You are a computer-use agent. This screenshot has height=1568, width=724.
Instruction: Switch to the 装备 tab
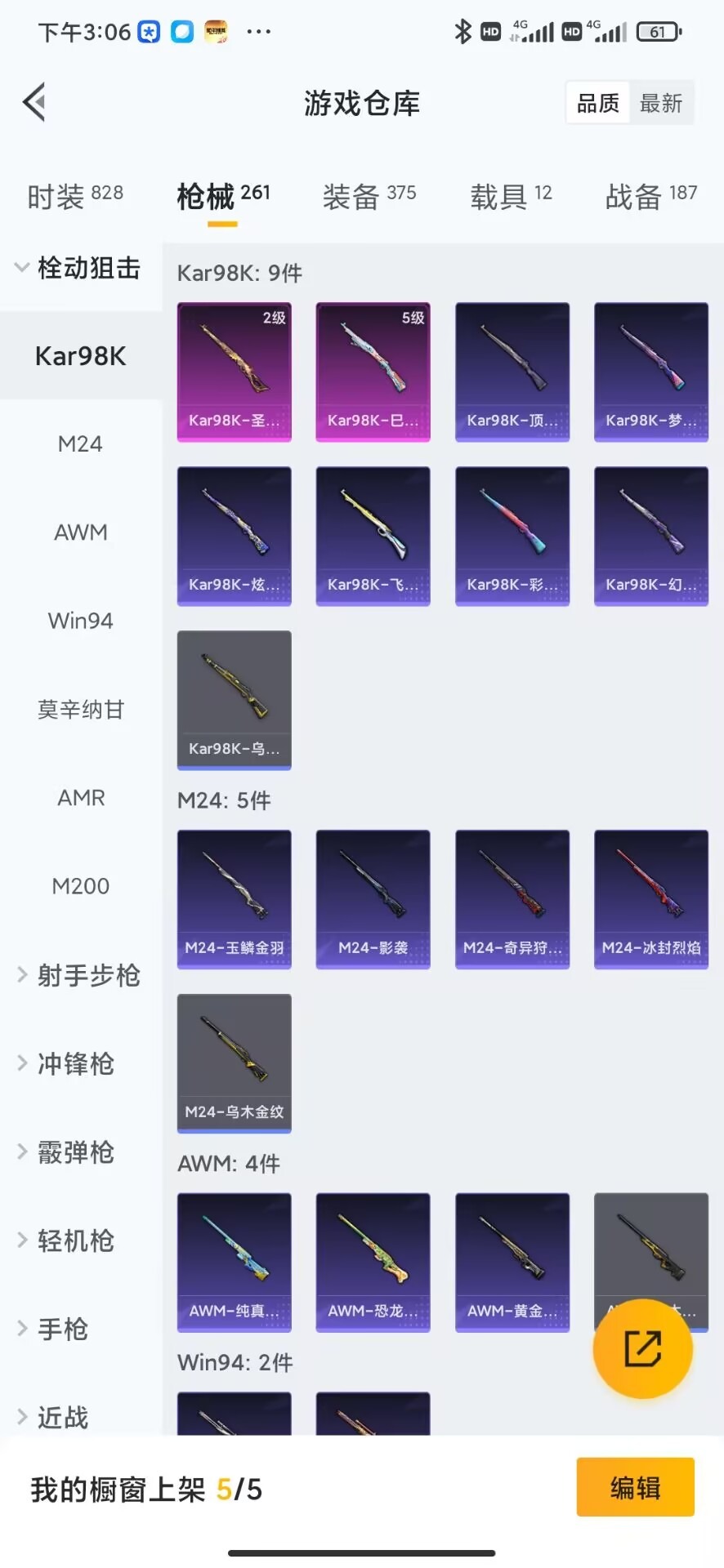click(x=369, y=196)
